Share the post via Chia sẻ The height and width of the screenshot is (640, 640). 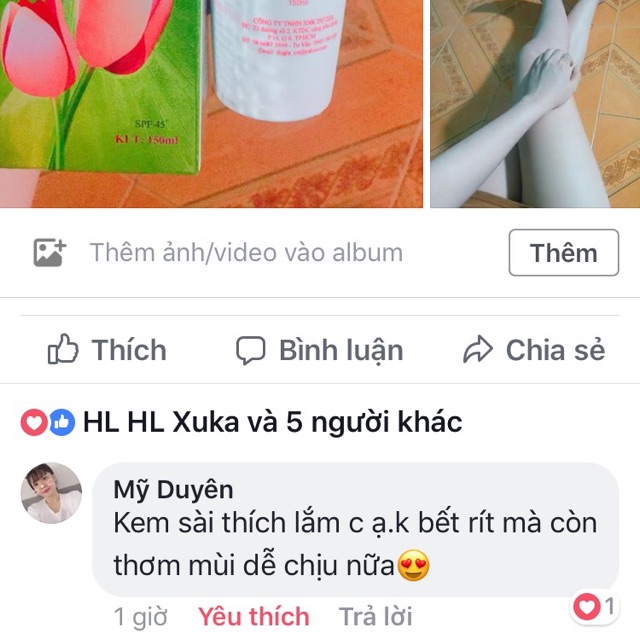(x=535, y=350)
